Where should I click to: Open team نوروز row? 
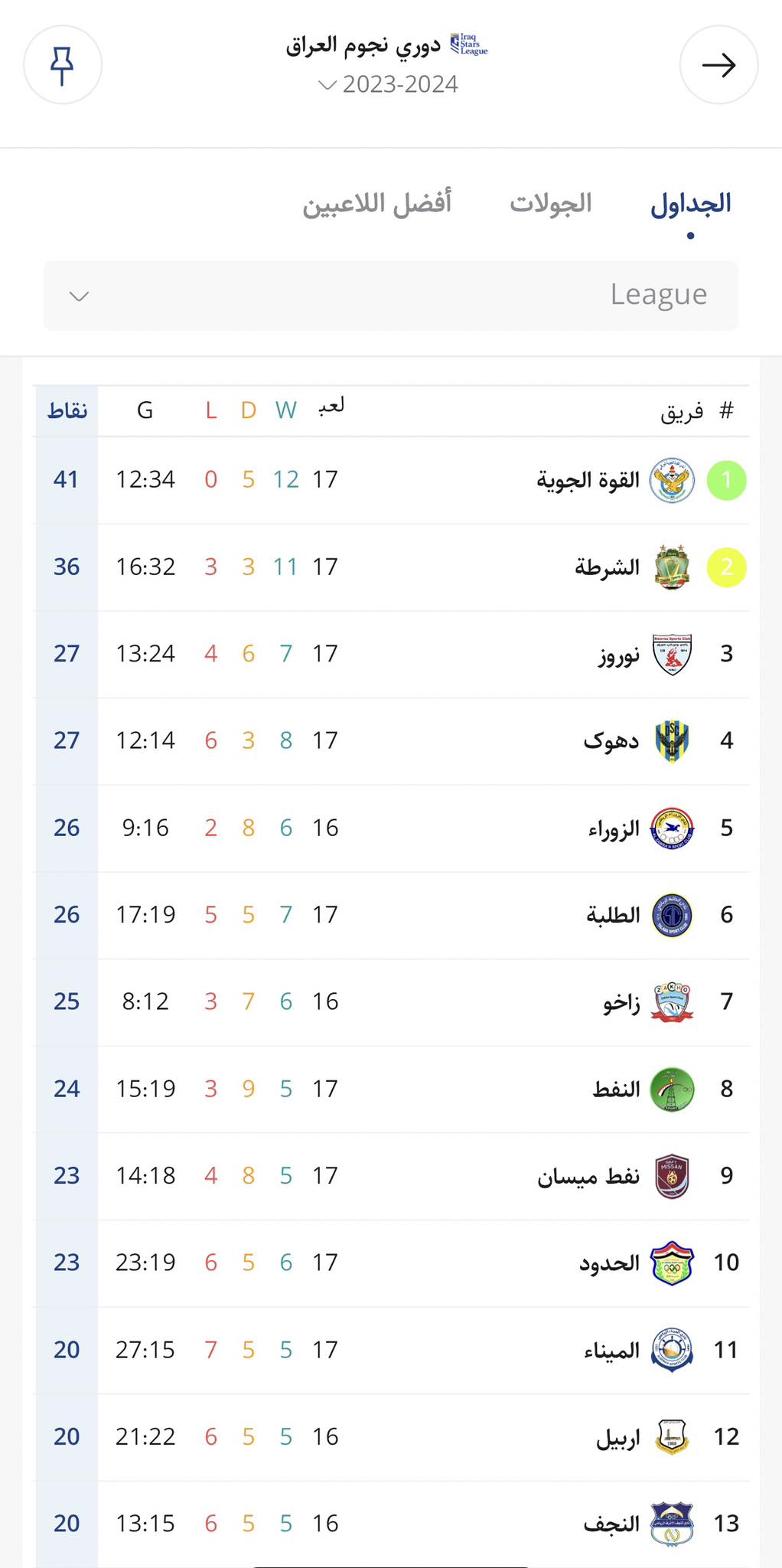point(618,655)
